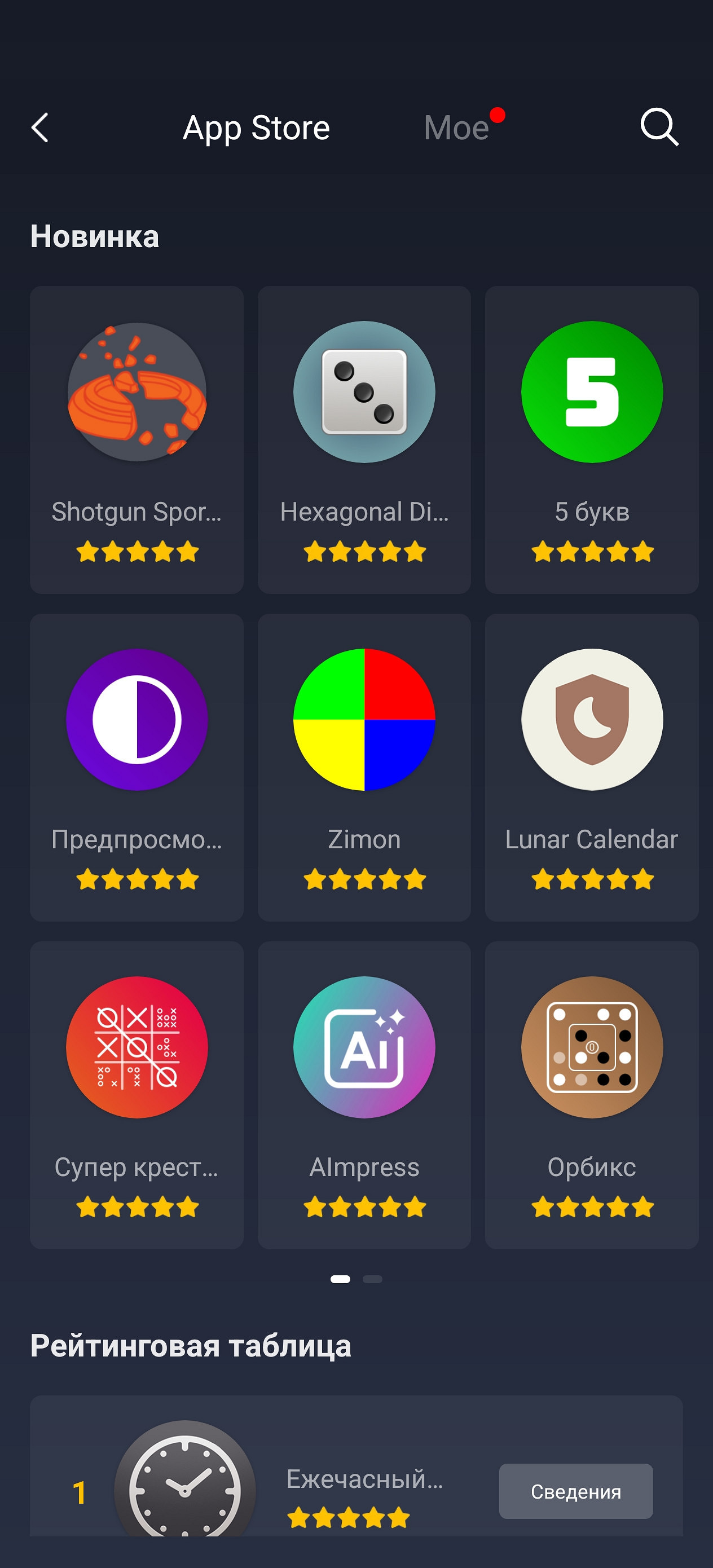Open the Hexagonal Dice app card
Screen dimensions: 713x1568
(364, 439)
